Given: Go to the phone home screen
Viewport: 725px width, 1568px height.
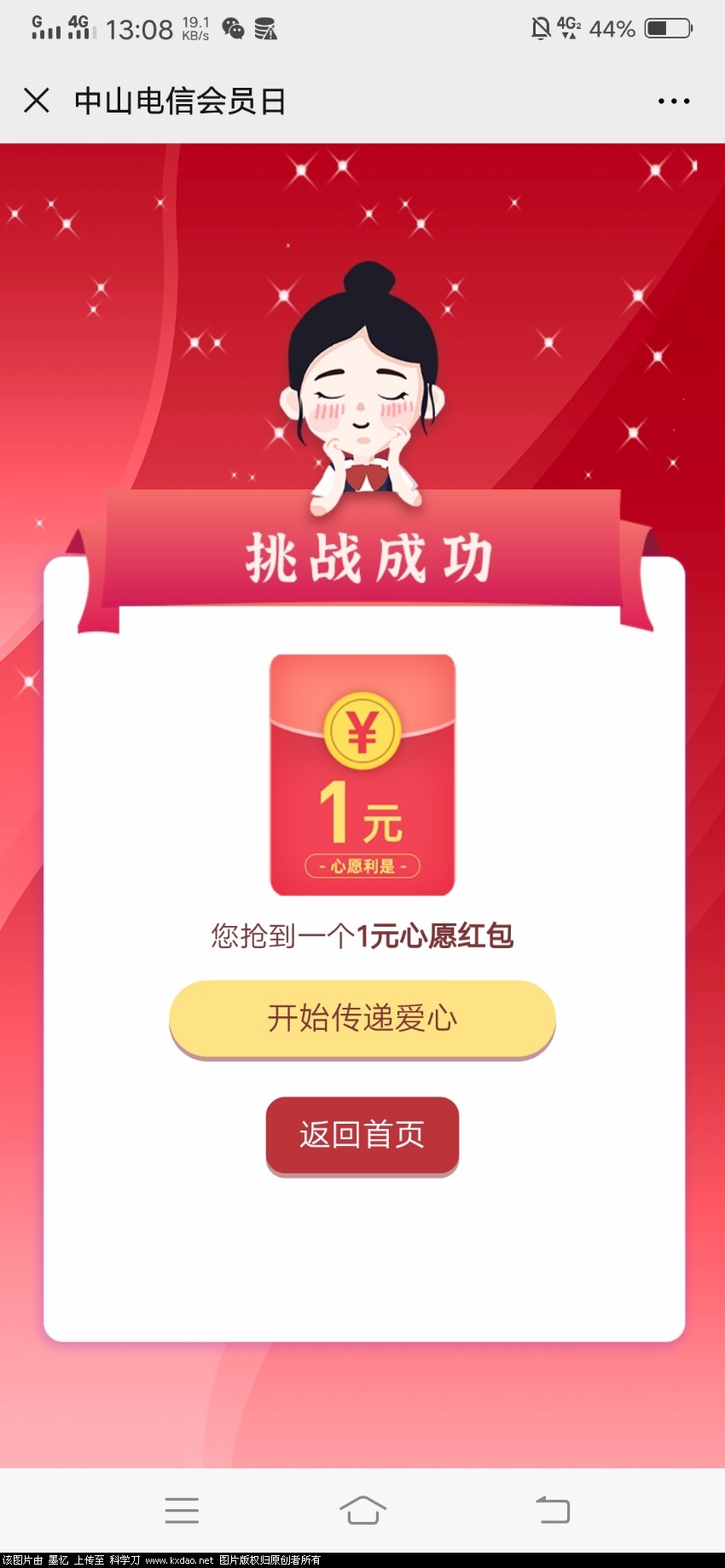Looking at the screenshot, I should pyautogui.click(x=362, y=1510).
